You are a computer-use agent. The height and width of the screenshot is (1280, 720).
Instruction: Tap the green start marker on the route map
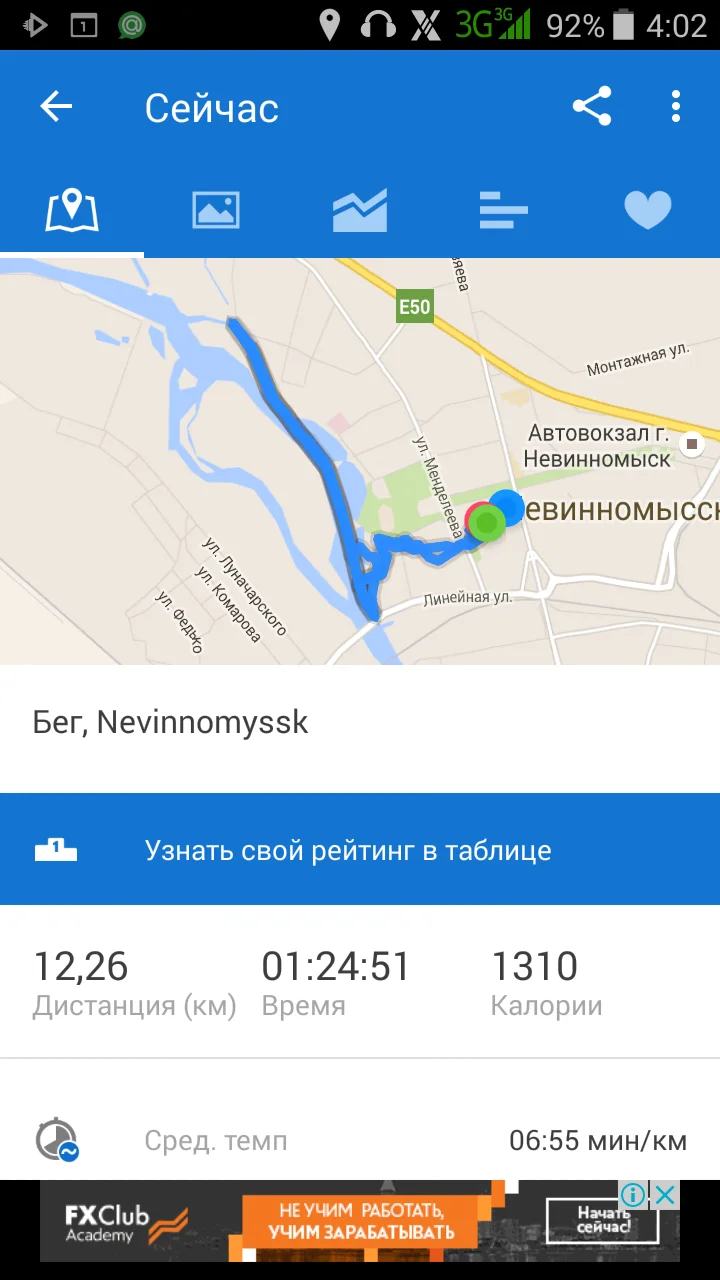488,523
